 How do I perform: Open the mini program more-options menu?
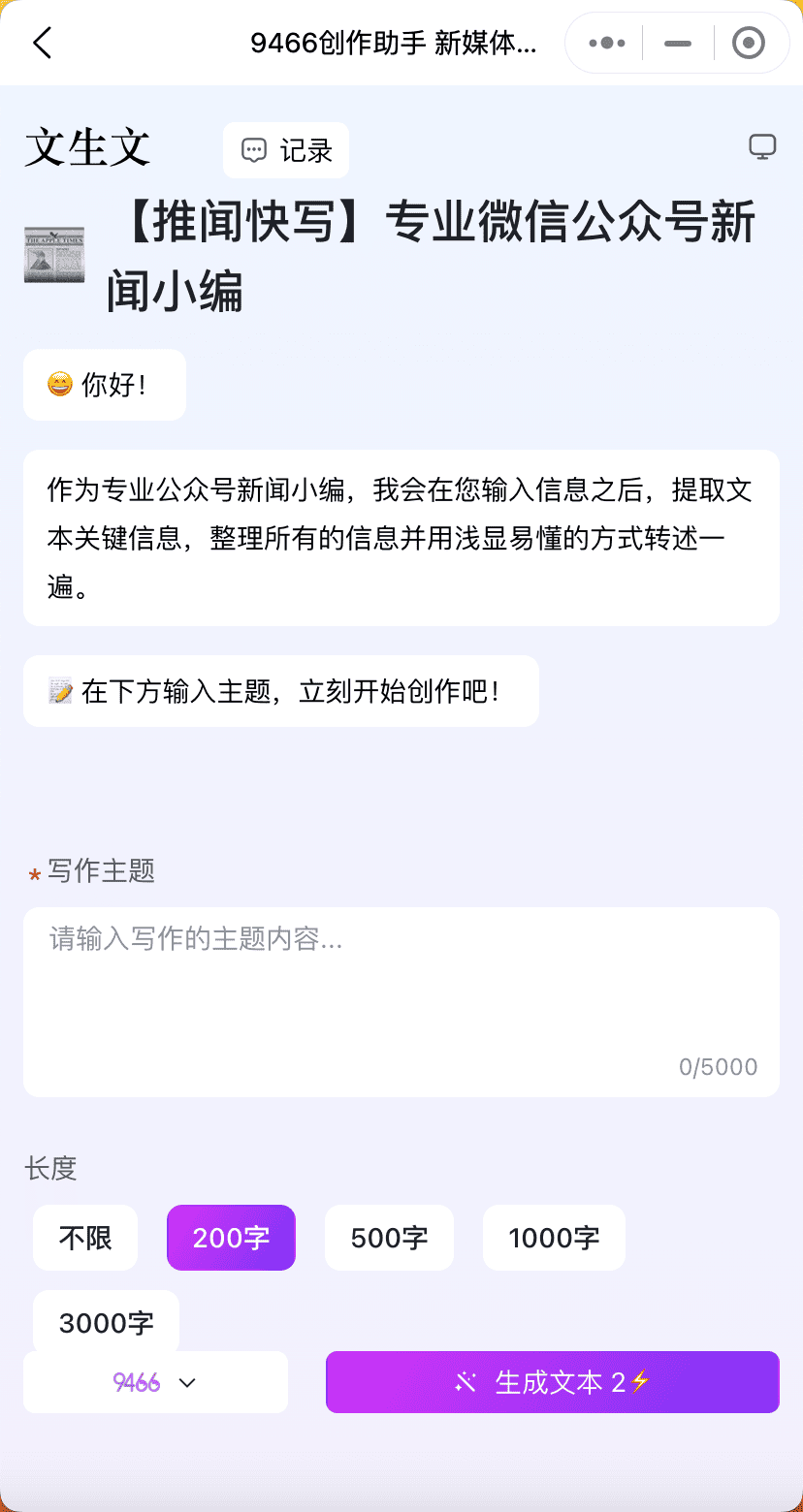(x=607, y=43)
